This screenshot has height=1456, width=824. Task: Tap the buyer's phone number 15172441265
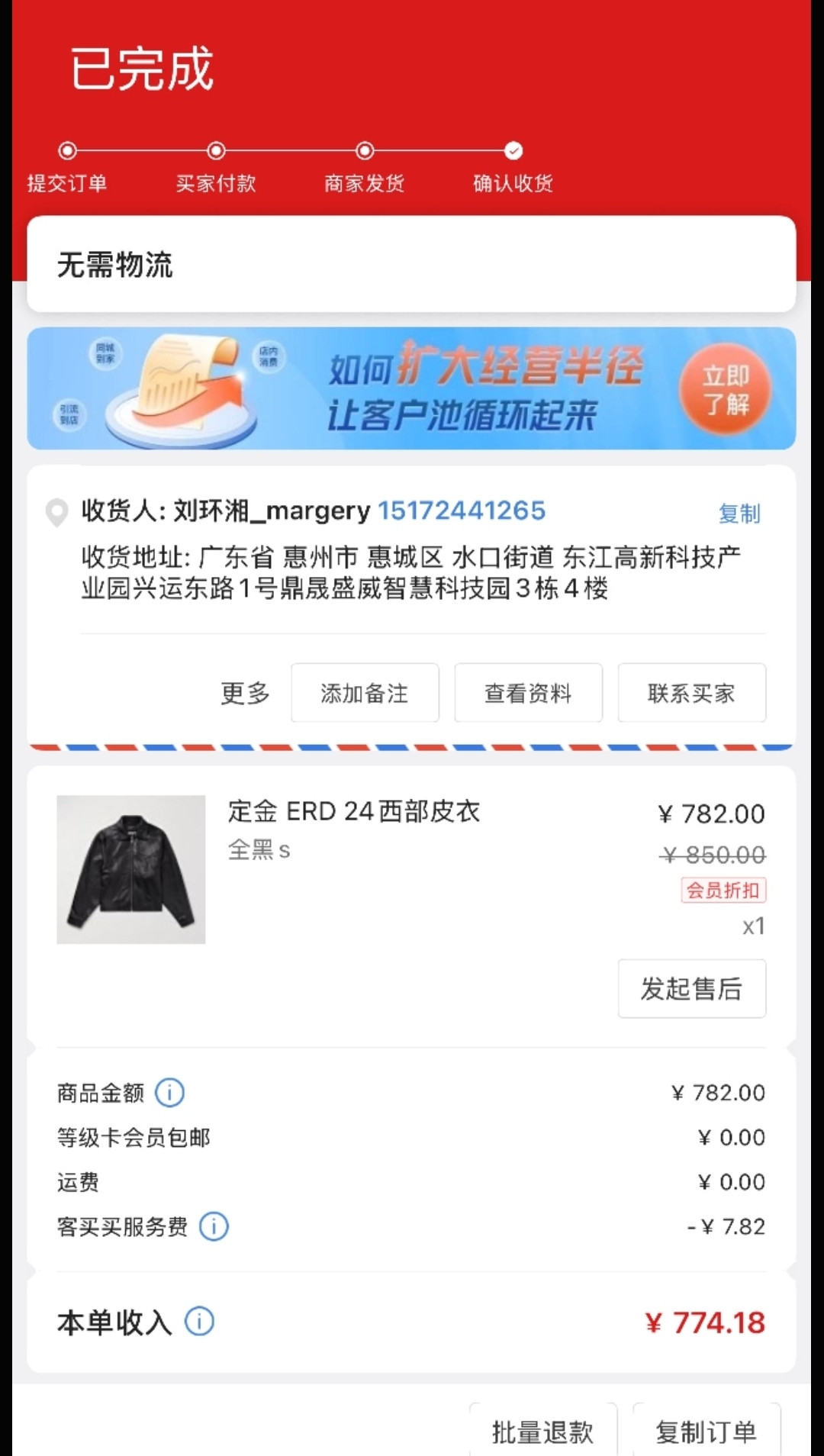pyautogui.click(x=462, y=511)
